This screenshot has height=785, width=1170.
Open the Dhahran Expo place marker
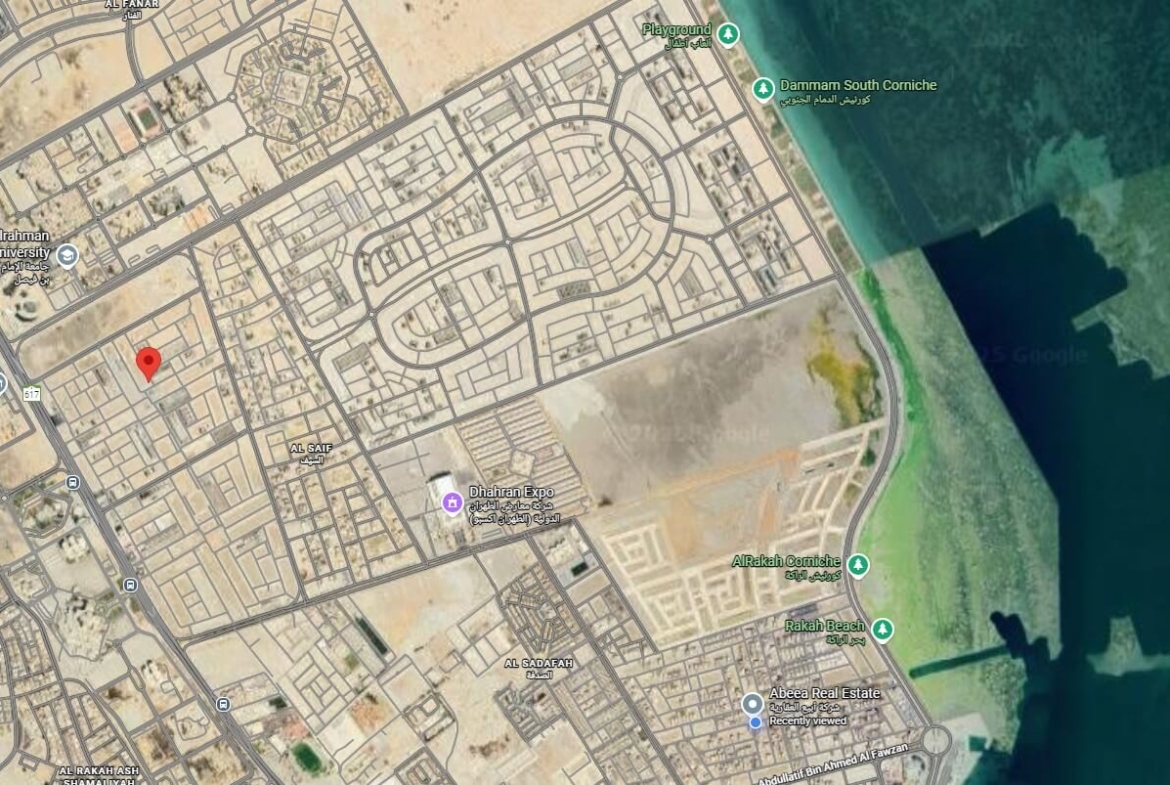click(452, 500)
